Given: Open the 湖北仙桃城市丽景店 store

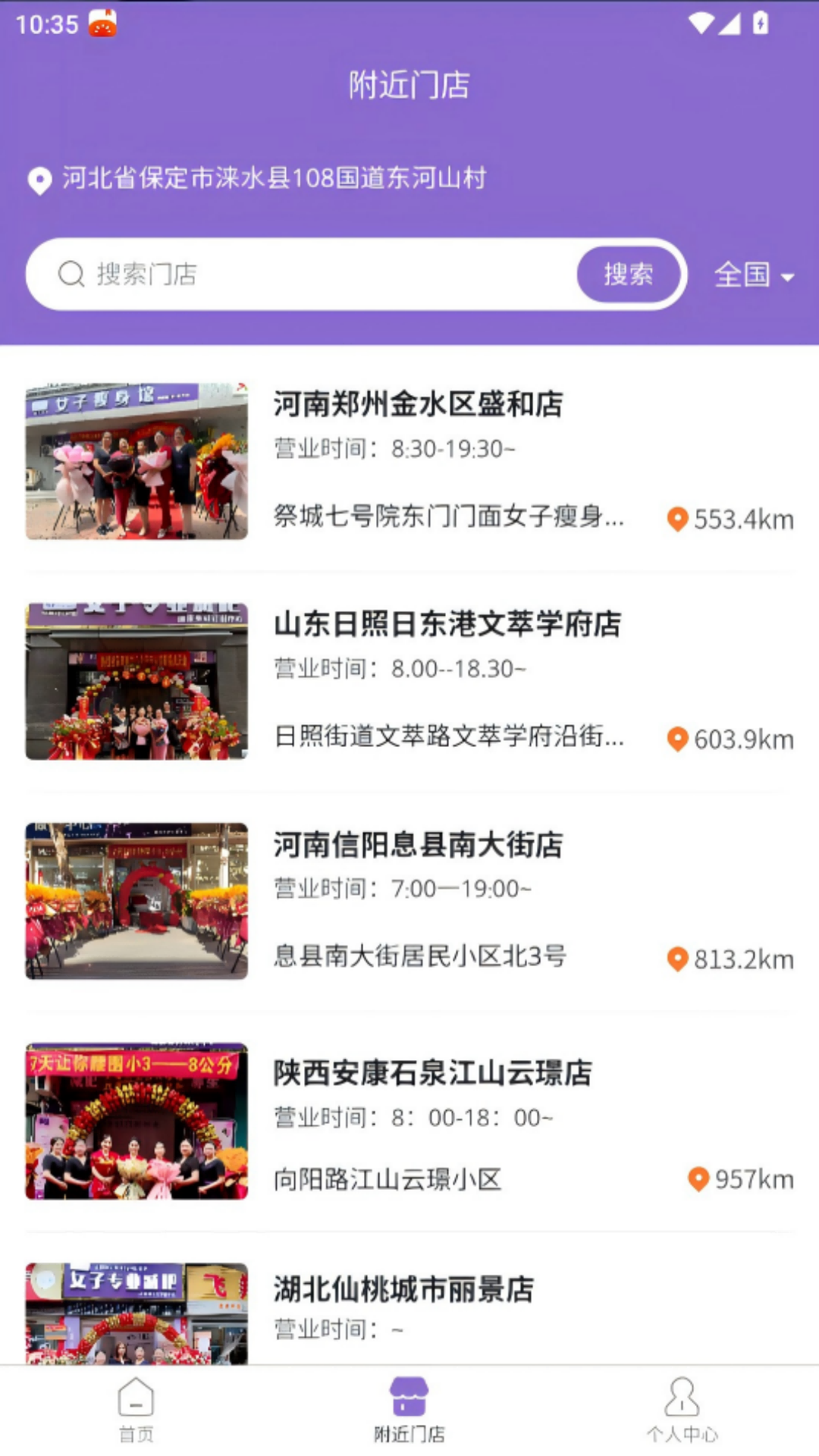Looking at the screenshot, I should tap(403, 1289).
